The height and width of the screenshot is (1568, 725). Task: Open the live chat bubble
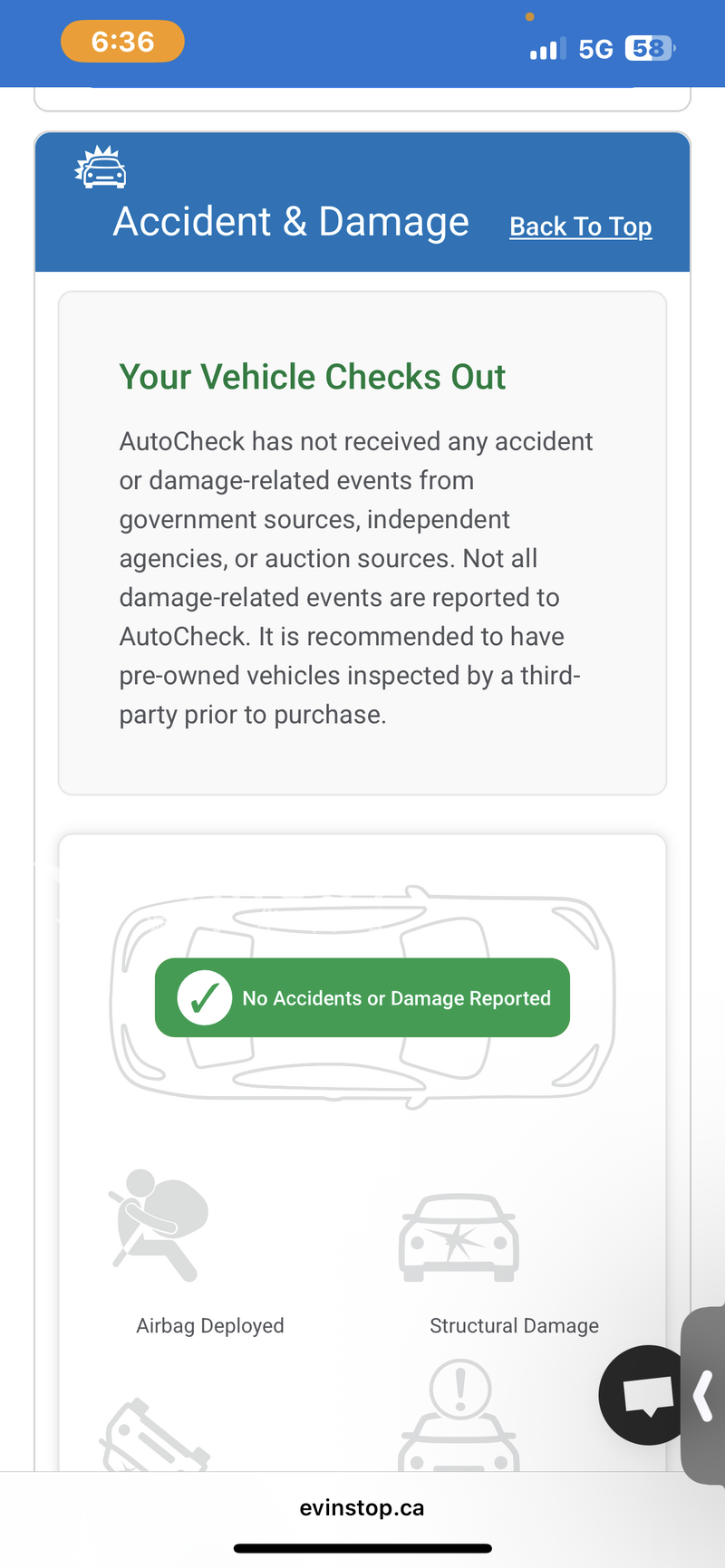tap(645, 1395)
